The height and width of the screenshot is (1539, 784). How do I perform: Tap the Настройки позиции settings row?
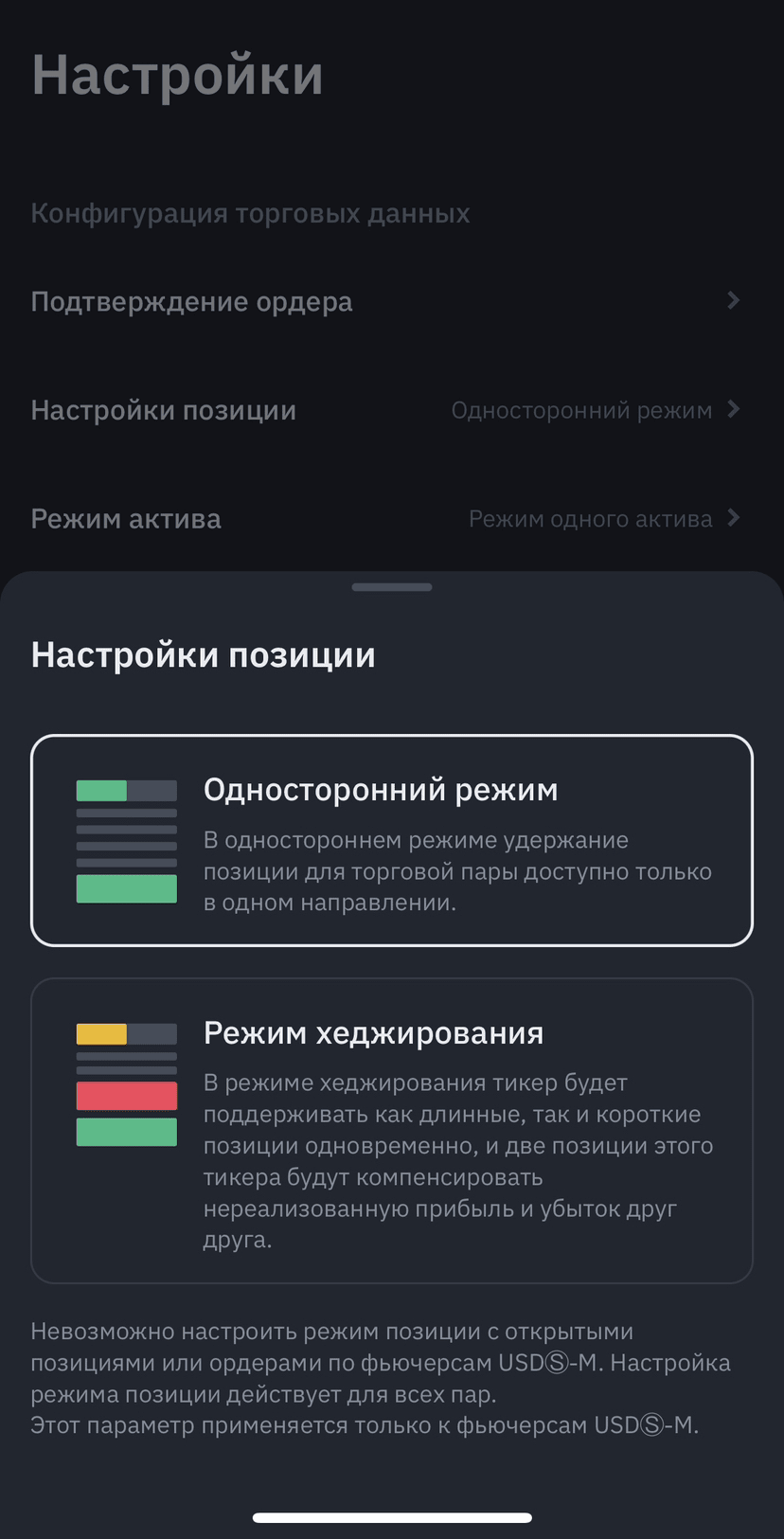click(x=386, y=410)
